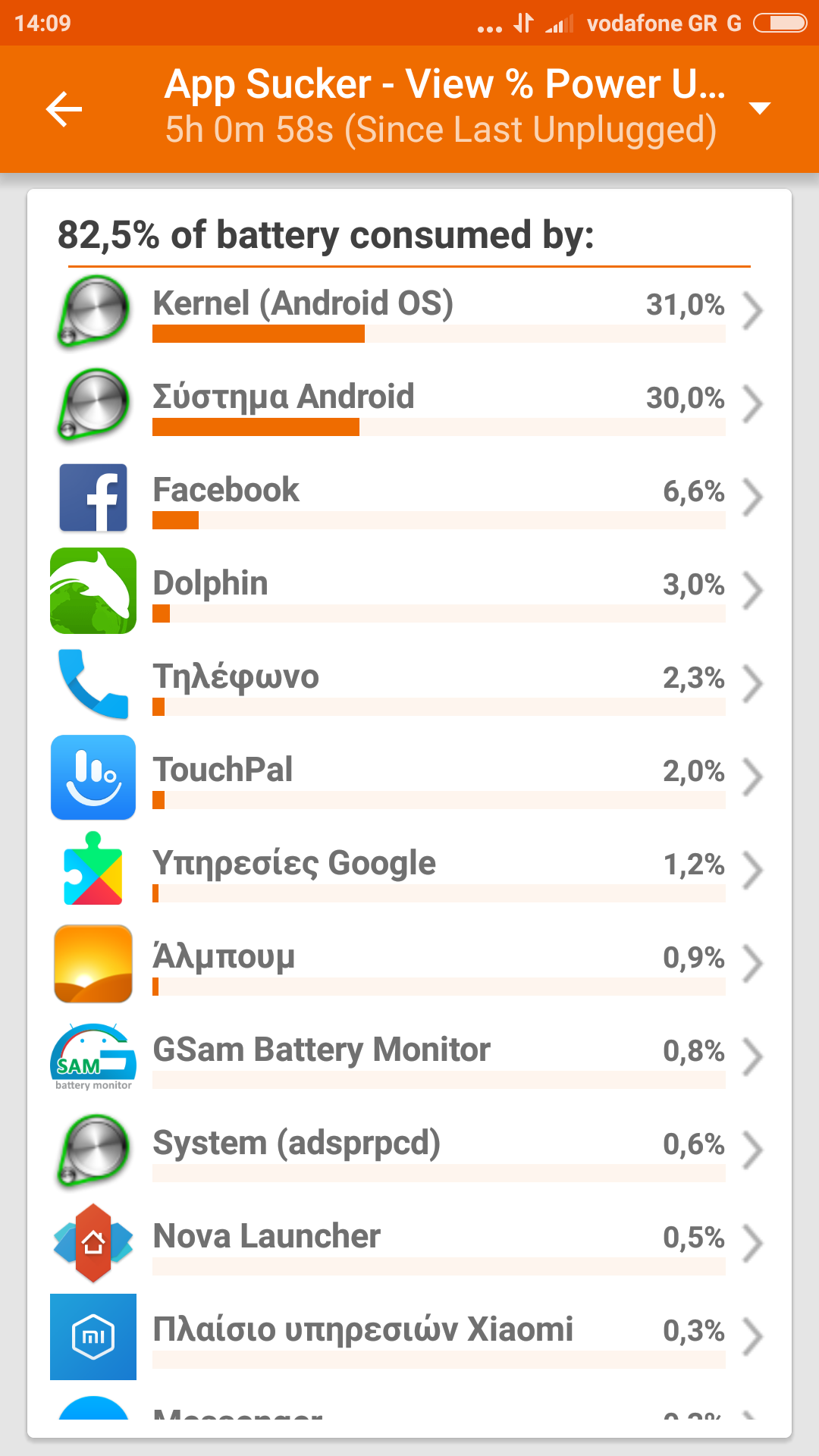Open System (adsprpcd) details
The height and width of the screenshot is (1456, 819).
coord(409,1150)
